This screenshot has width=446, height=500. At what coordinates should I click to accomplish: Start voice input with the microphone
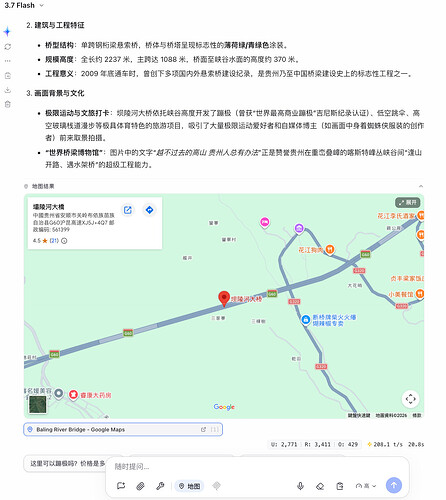pyautogui.click(x=300, y=486)
